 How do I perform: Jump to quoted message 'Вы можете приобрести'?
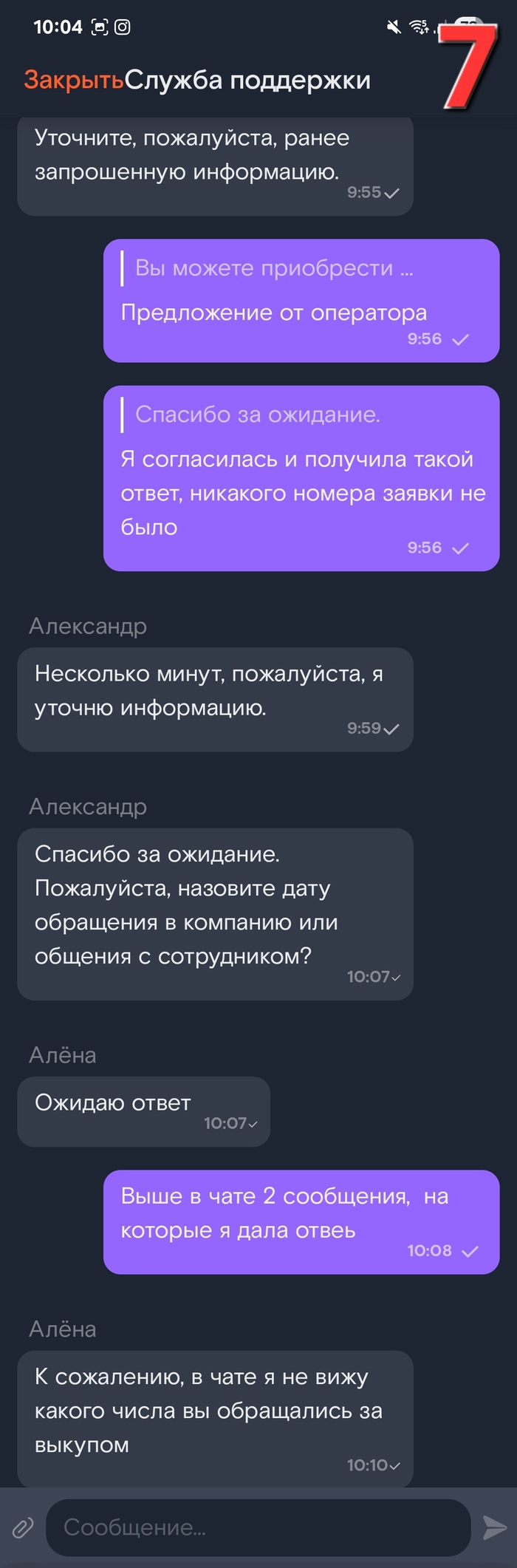273,268
